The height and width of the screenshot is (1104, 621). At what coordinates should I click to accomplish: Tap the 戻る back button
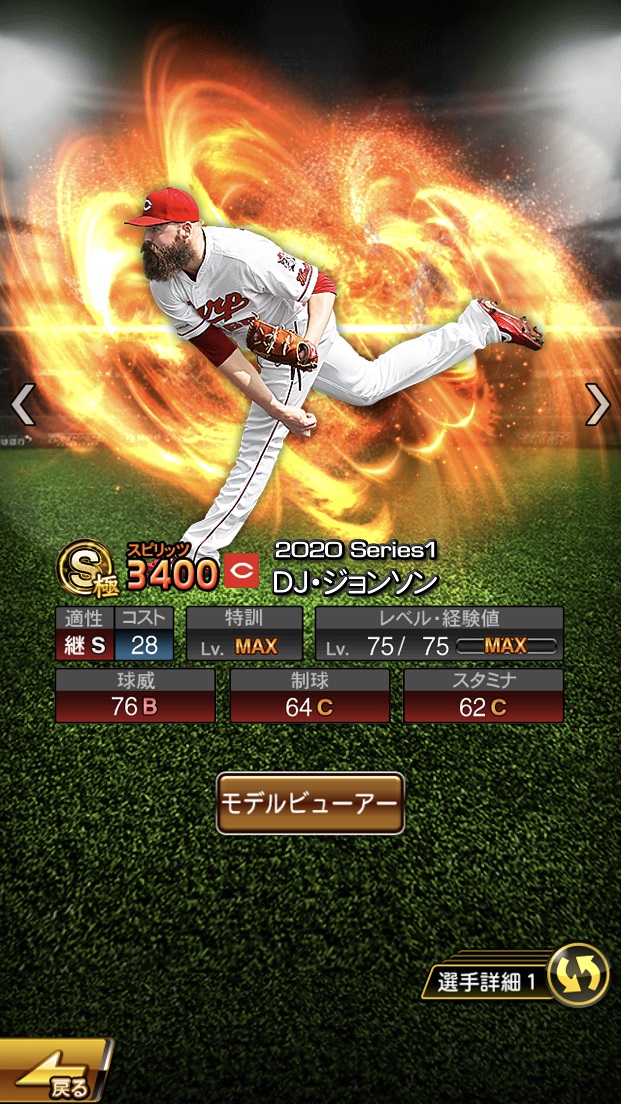(55, 1074)
